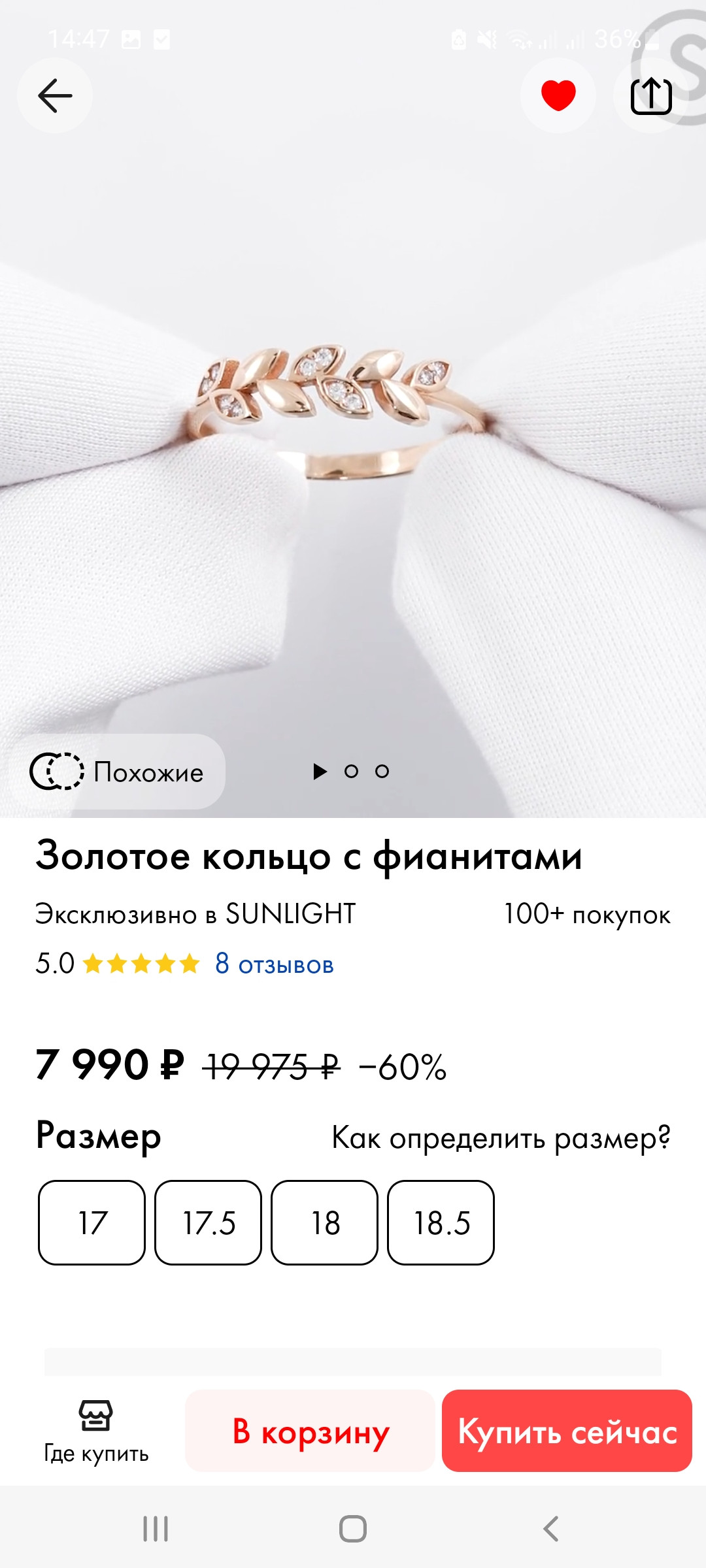This screenshot has width=706, height=1568.
Task: Add the ring with В корзину
Action: point(311,1431)
